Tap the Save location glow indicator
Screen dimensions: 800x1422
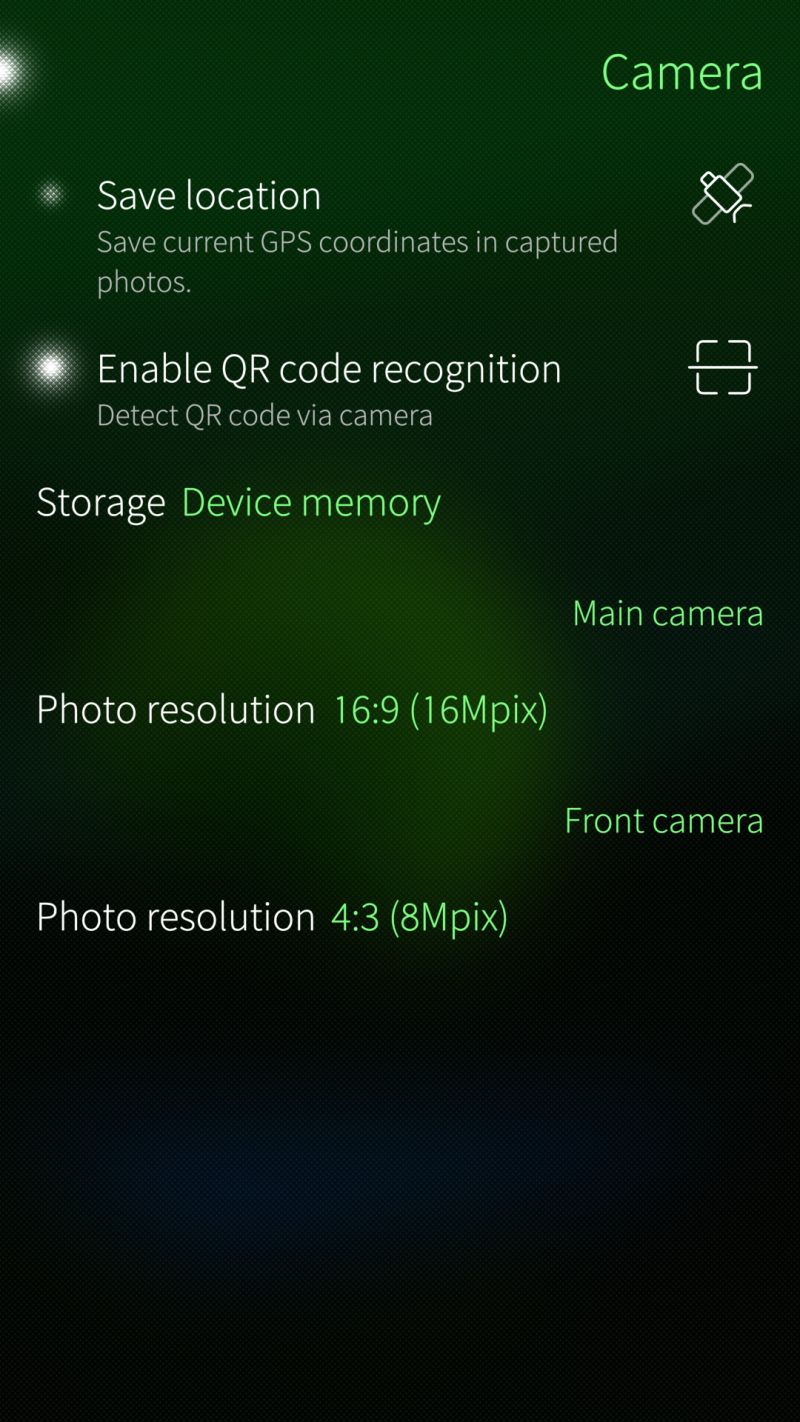pyautogui.click(x=48, y=195)
